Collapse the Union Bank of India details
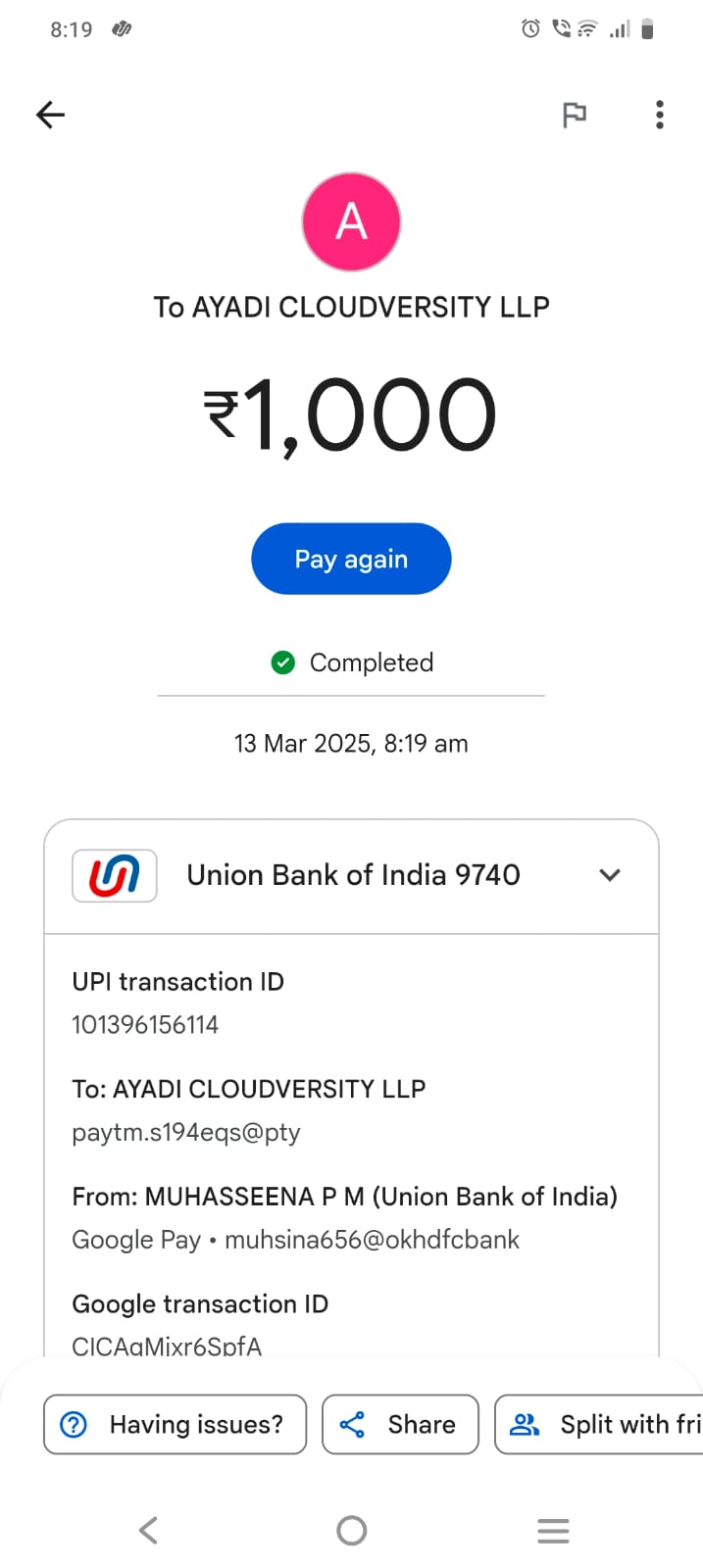The image size is (703, 1568). click(x=610, y=875)
